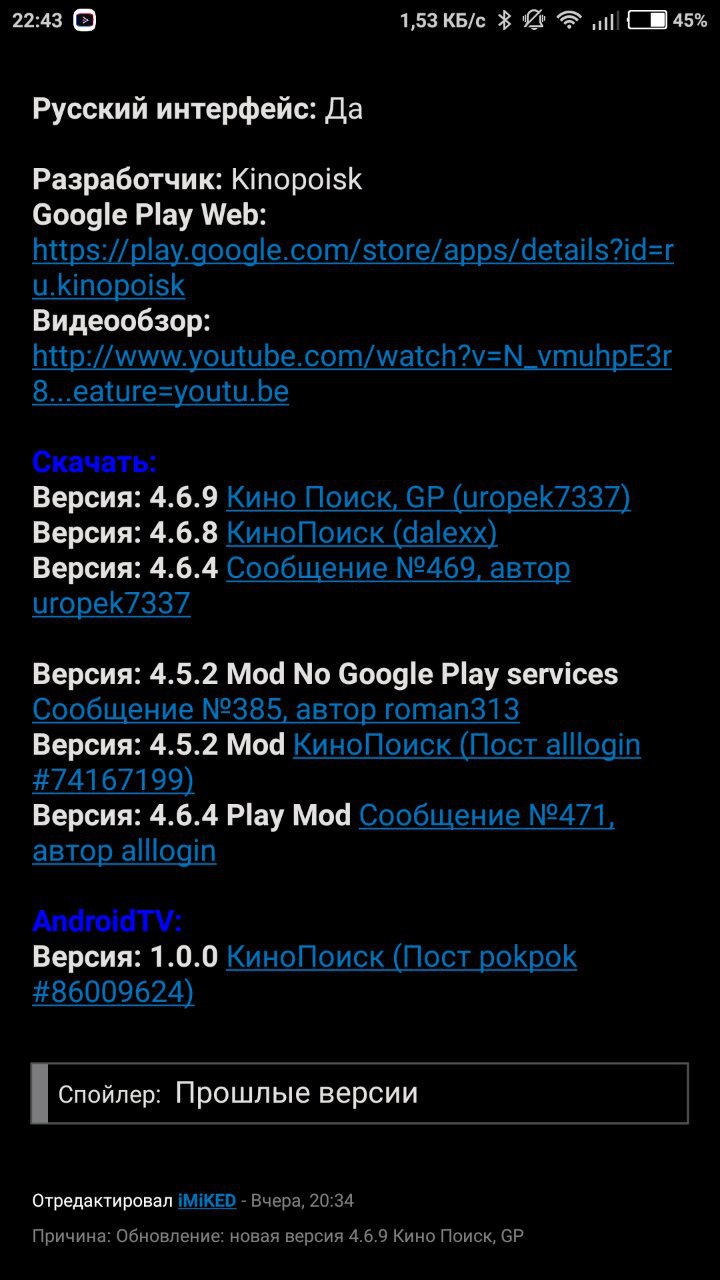Open version 4.6.8 КиноПоиск (dalexx) link

tap(361, 533)
